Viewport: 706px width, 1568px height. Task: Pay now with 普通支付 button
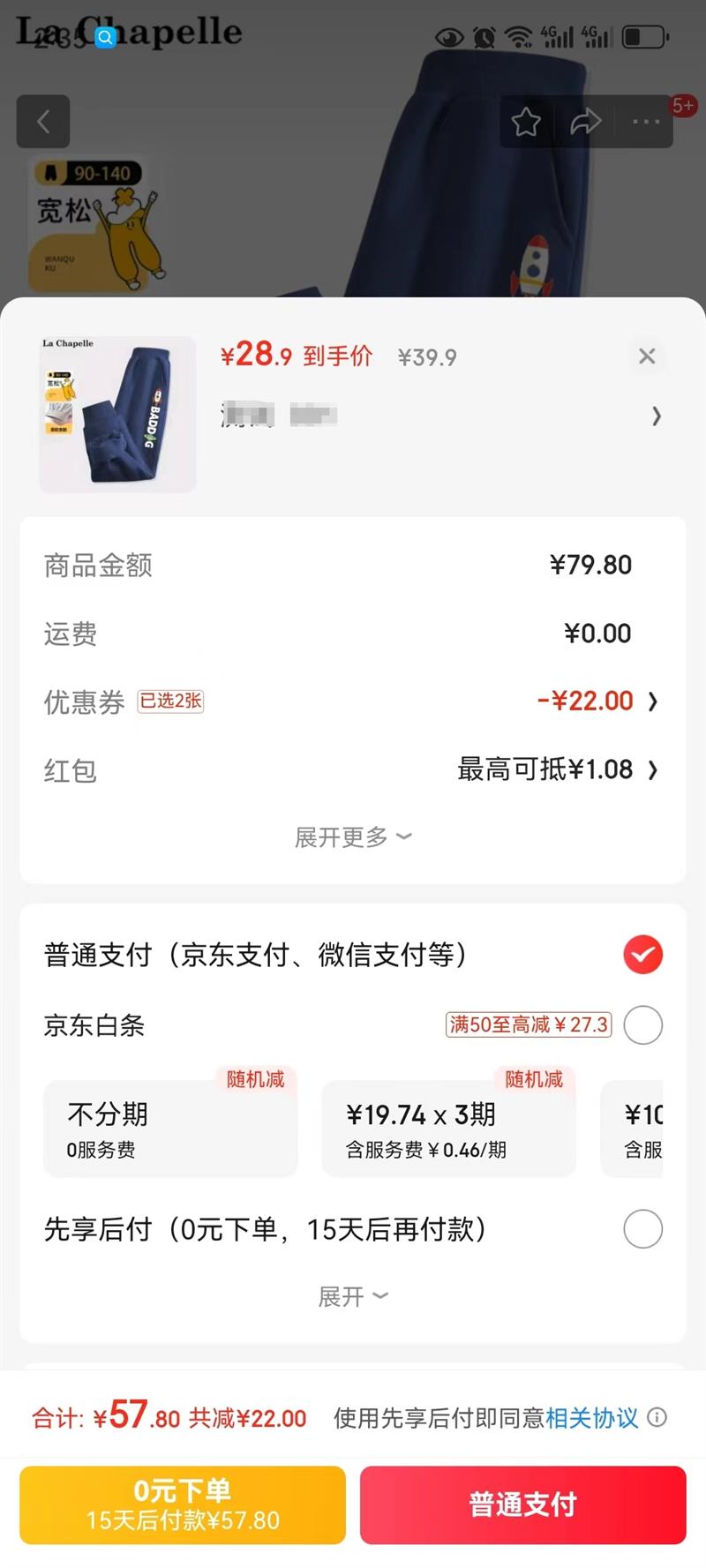[x=522, y=1505]
